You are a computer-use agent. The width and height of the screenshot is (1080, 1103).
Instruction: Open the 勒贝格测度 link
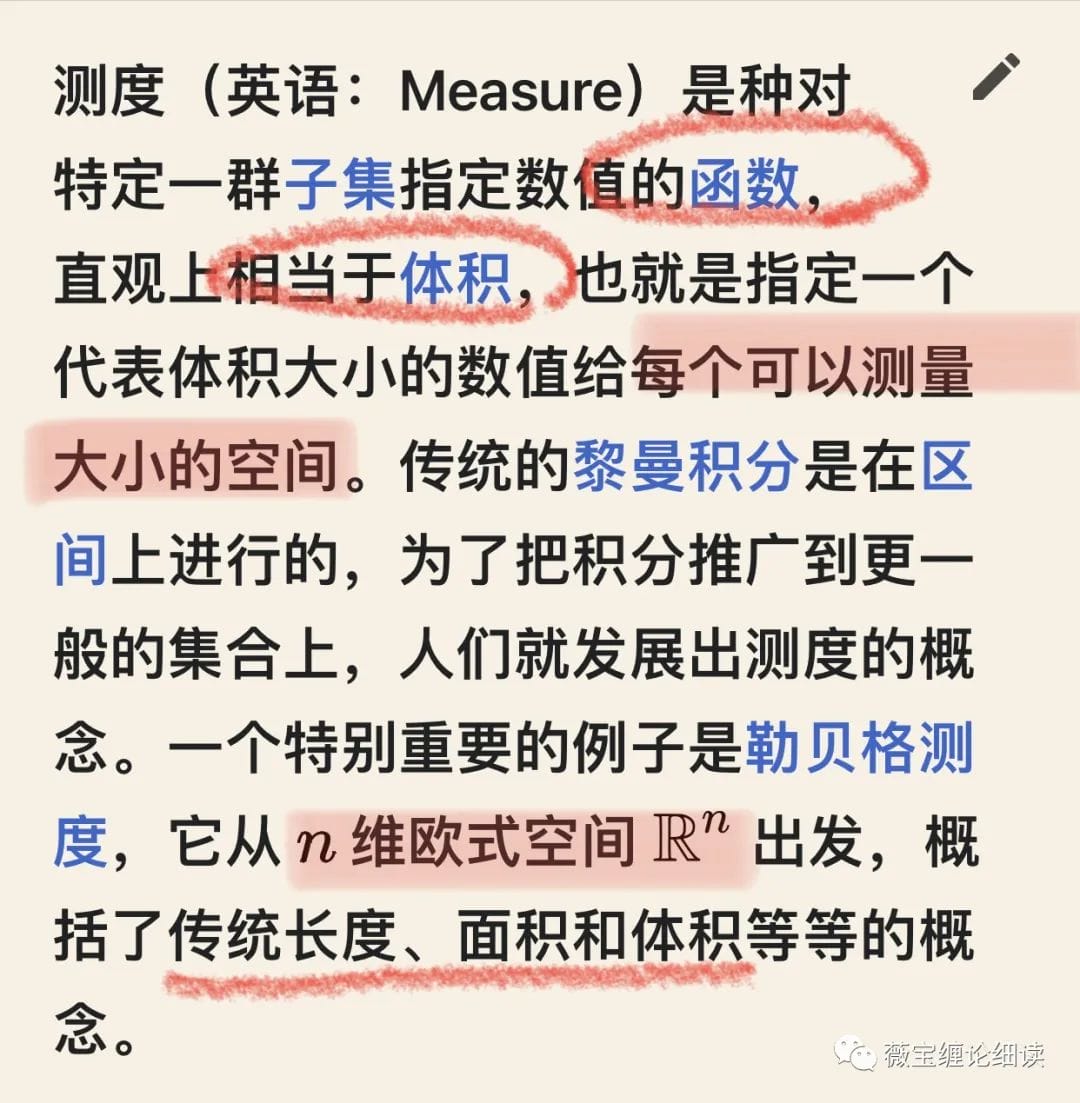[x=858, y=750]
